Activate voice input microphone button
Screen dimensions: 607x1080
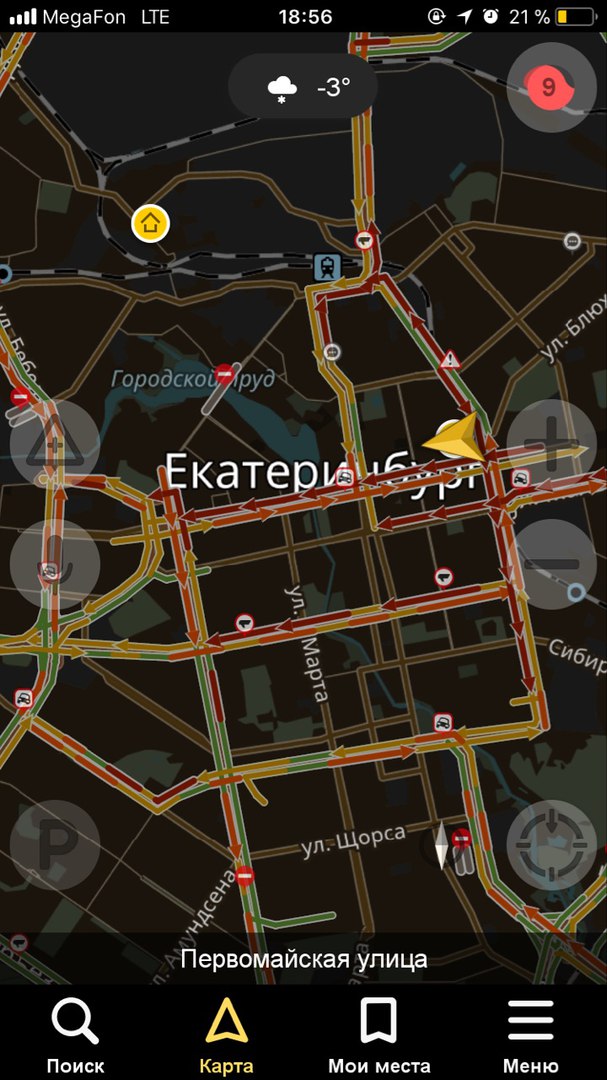54,564
